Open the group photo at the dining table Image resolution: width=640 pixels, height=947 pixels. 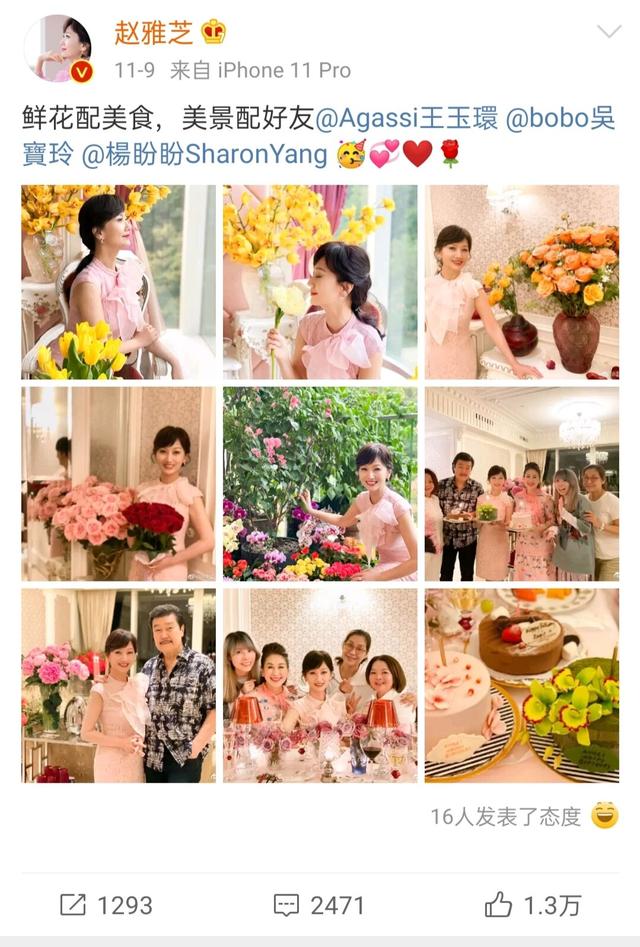click(320, 685)
